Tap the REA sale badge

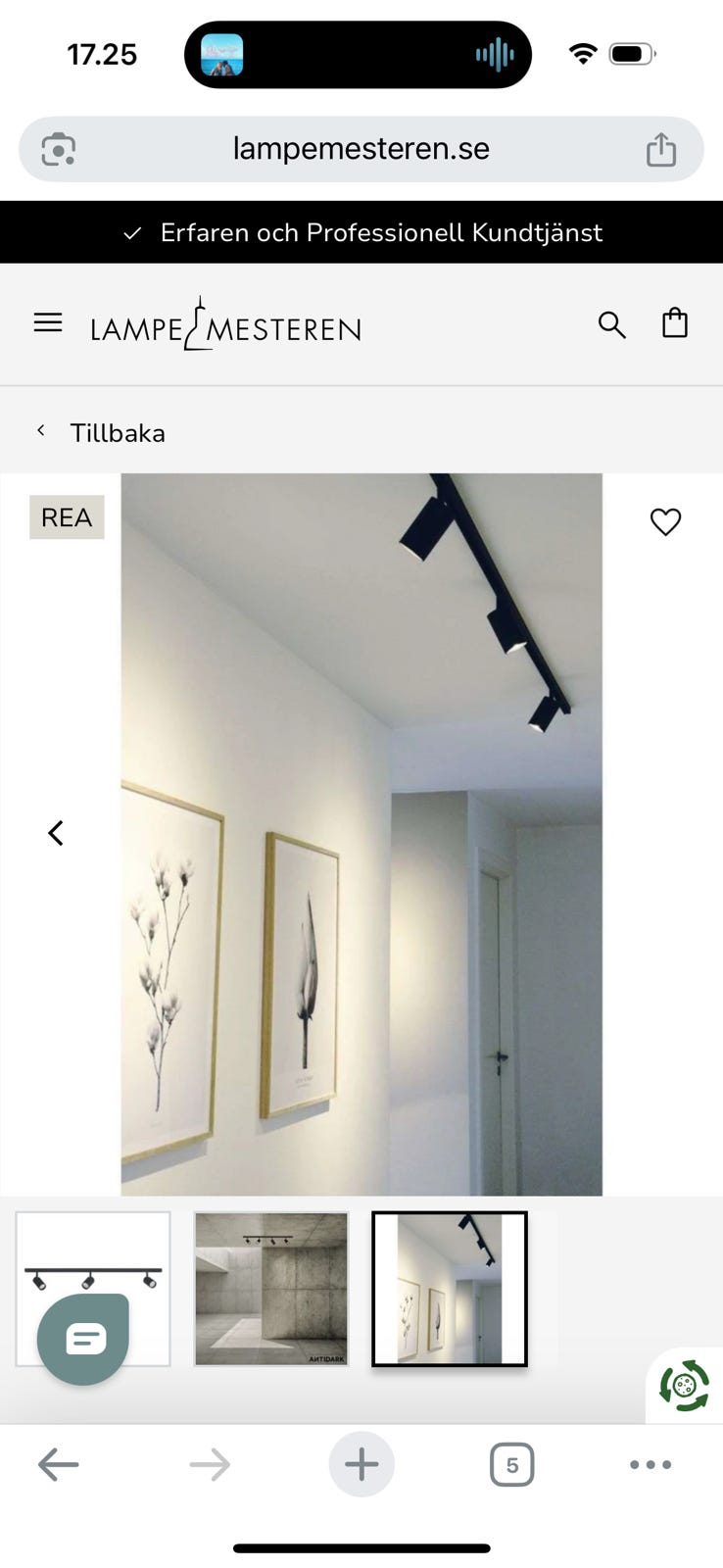(x=66, y=516)
